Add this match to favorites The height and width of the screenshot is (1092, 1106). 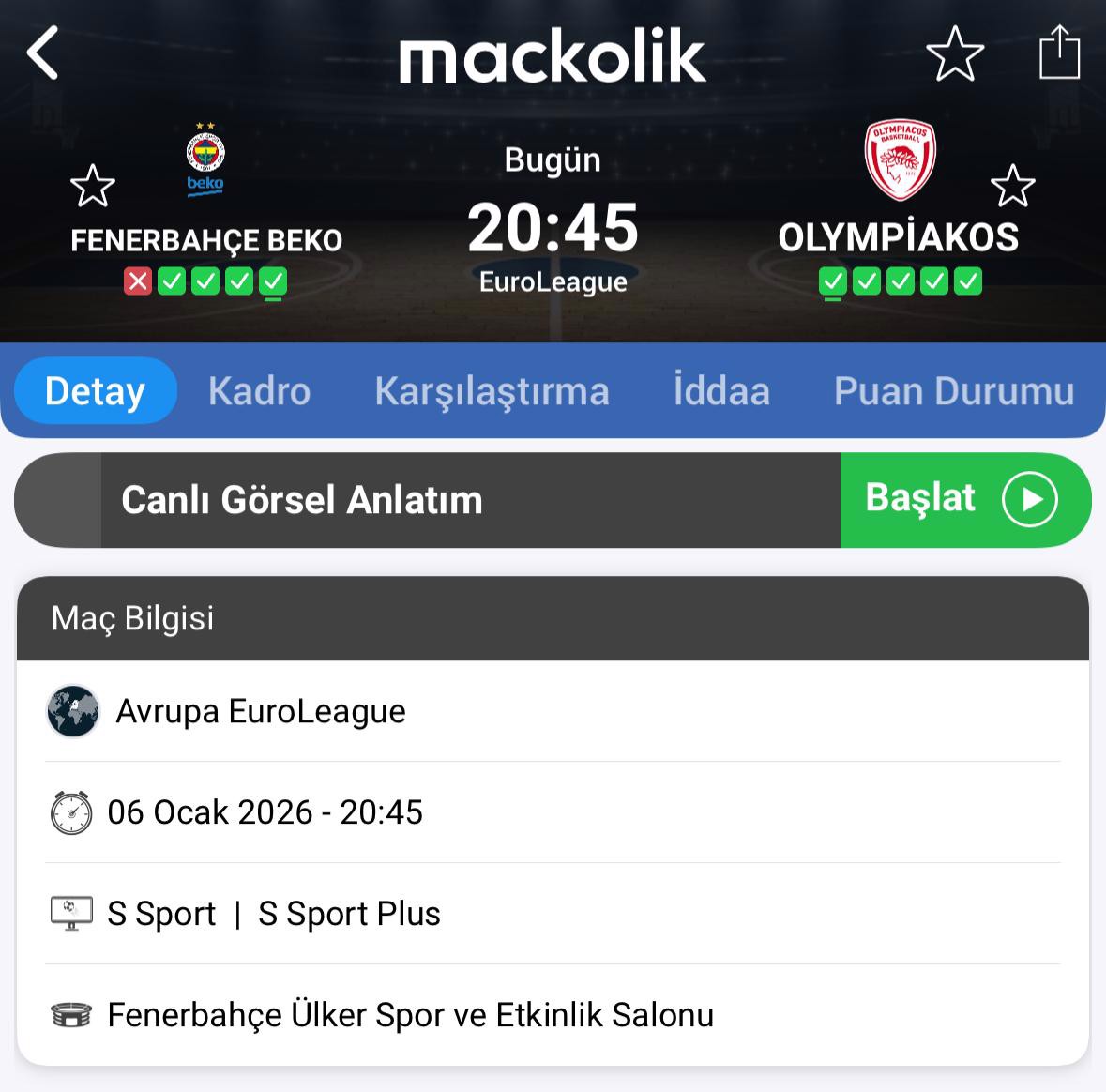tap(955, 53)
